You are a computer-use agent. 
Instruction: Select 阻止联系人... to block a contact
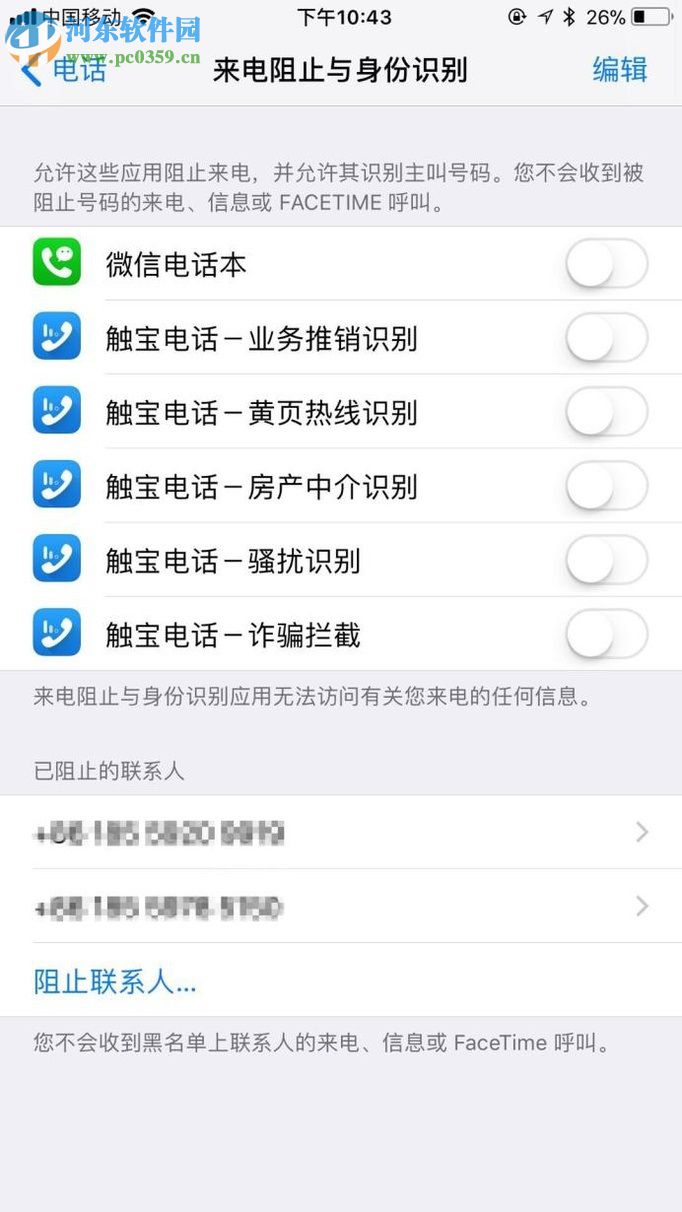pyautogui.click(x=115, y=981)
